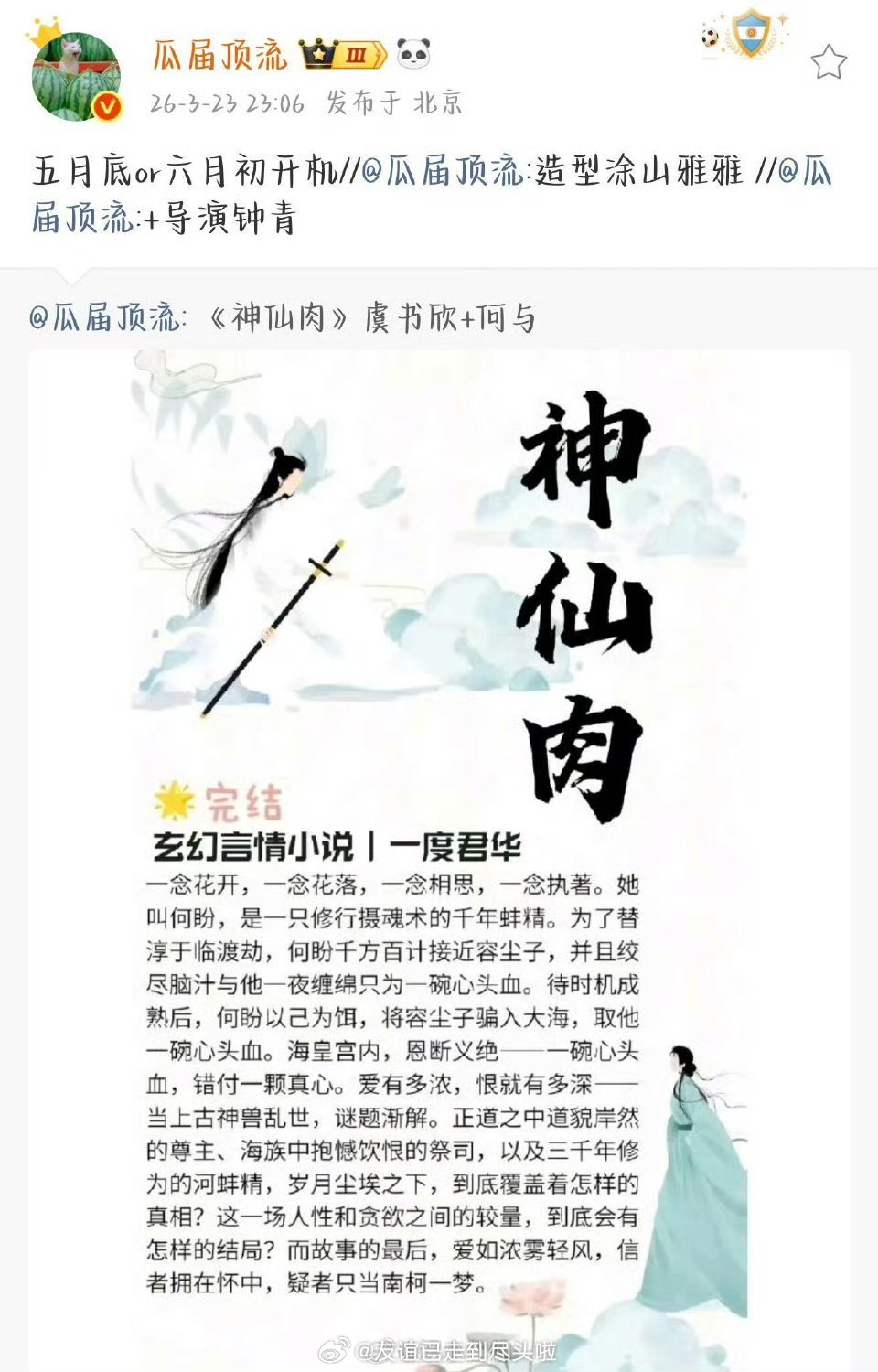The image size is (878, 1372).
Task: Click the football emblem near the shield
Action: (709, 37)
